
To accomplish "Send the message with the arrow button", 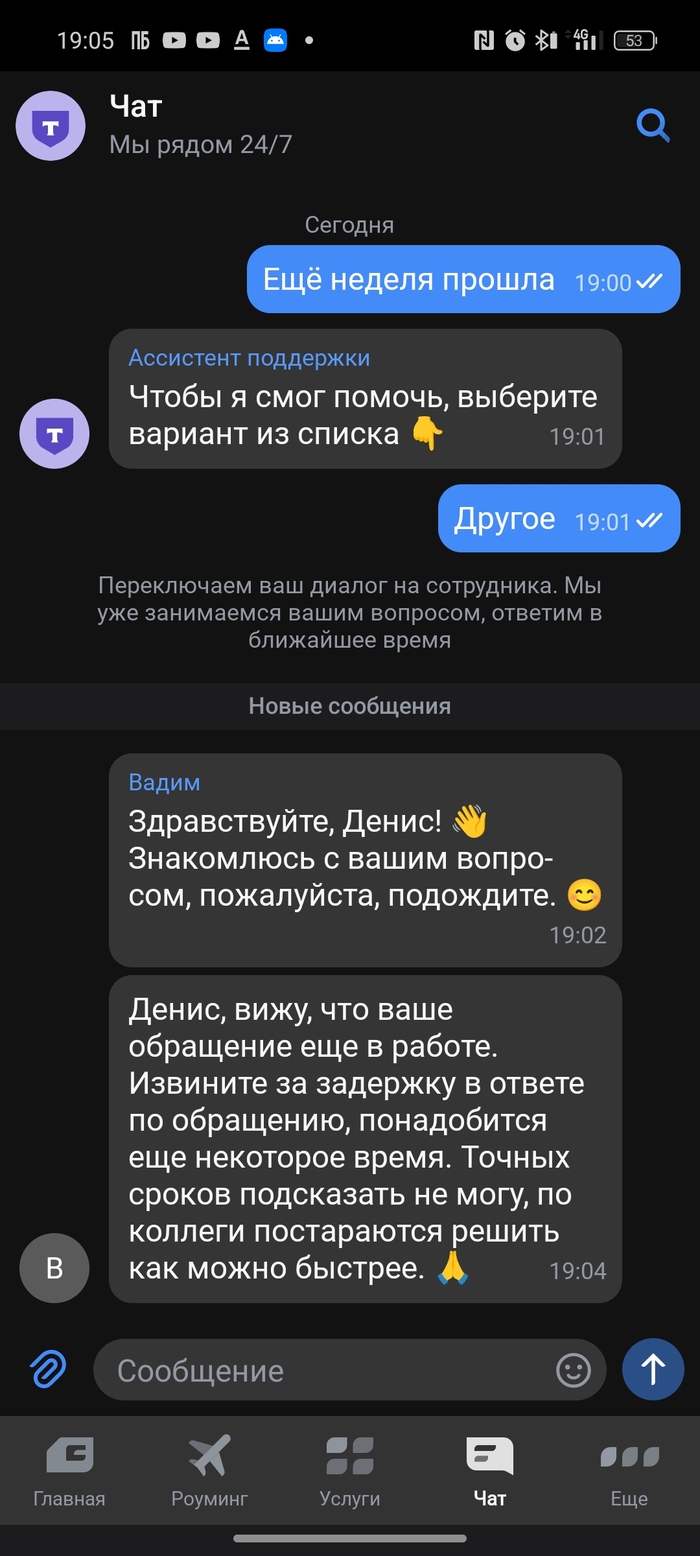I will 653,1369.
